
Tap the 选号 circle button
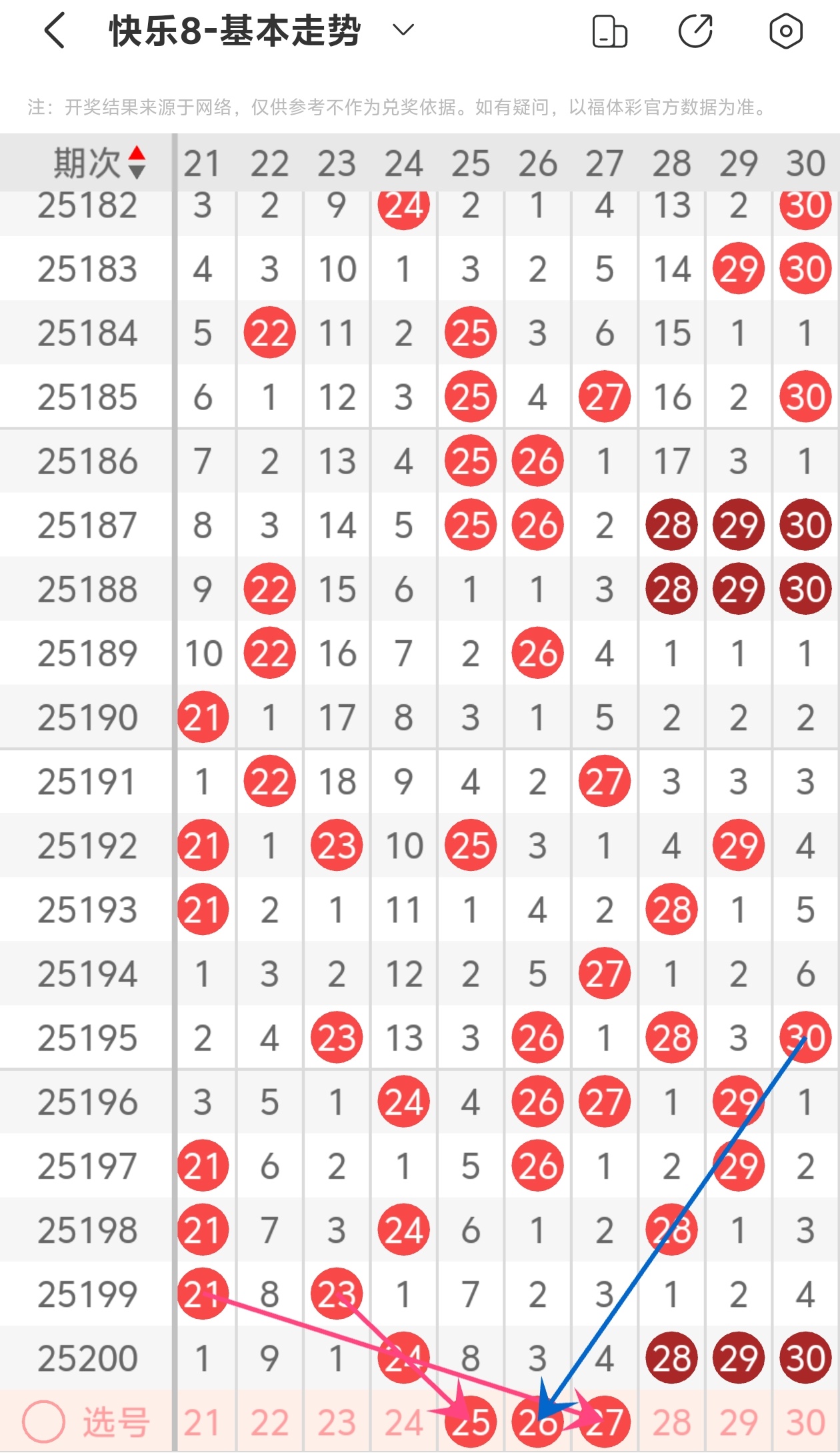(x=44, y=1422)
